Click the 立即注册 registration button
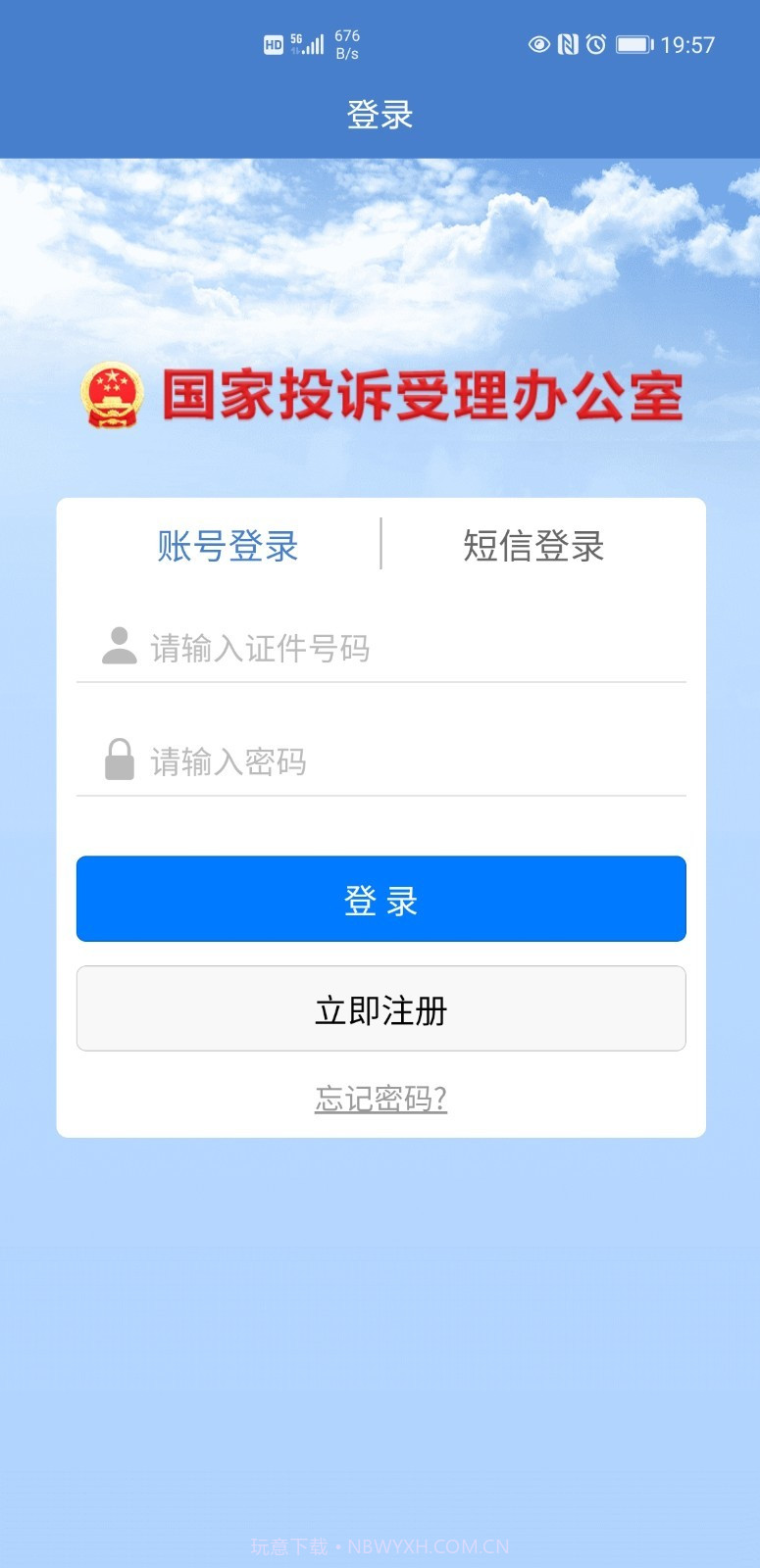Viewport: 760px width, 1568px height. point(380,1008)
